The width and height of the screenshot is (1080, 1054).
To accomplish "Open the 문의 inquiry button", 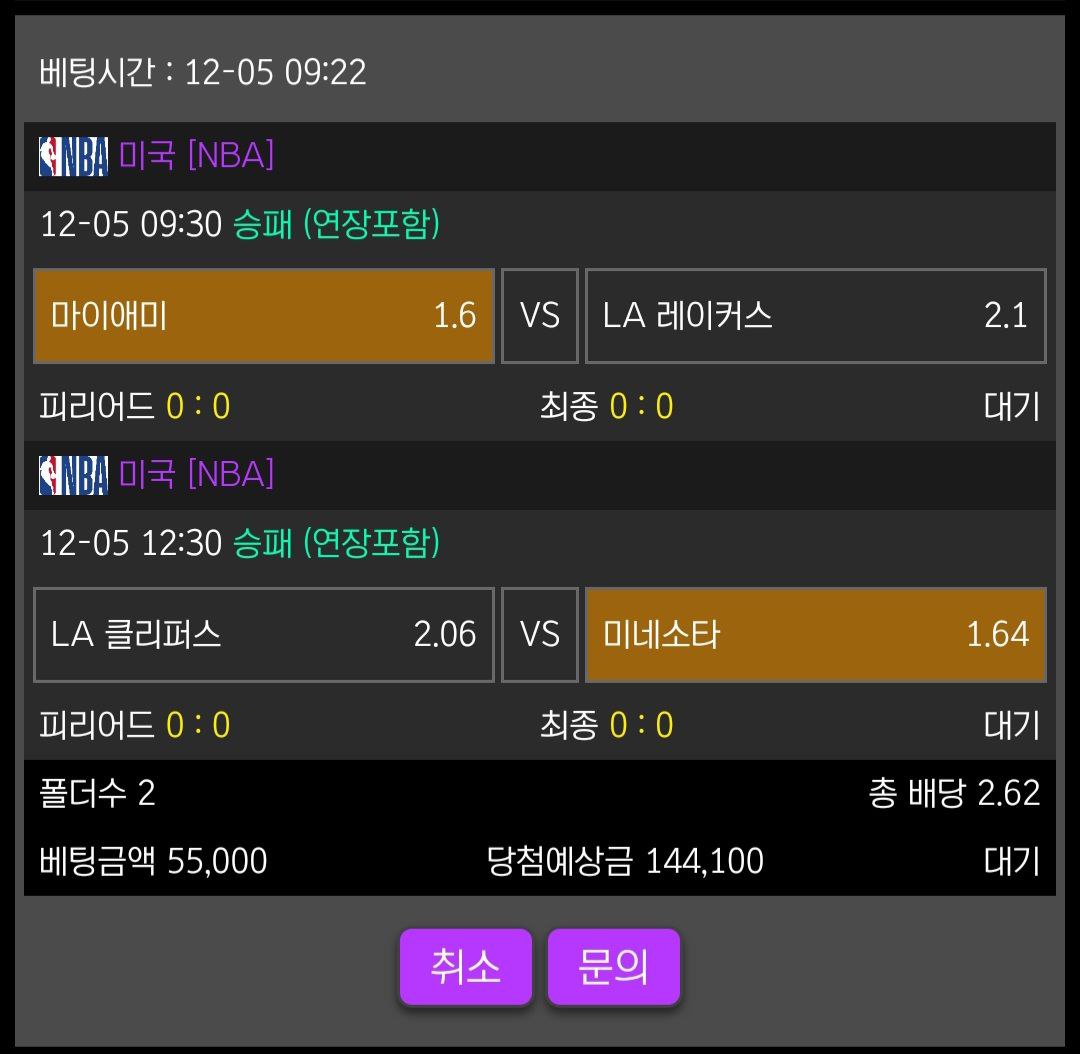I will pos(613,966).
